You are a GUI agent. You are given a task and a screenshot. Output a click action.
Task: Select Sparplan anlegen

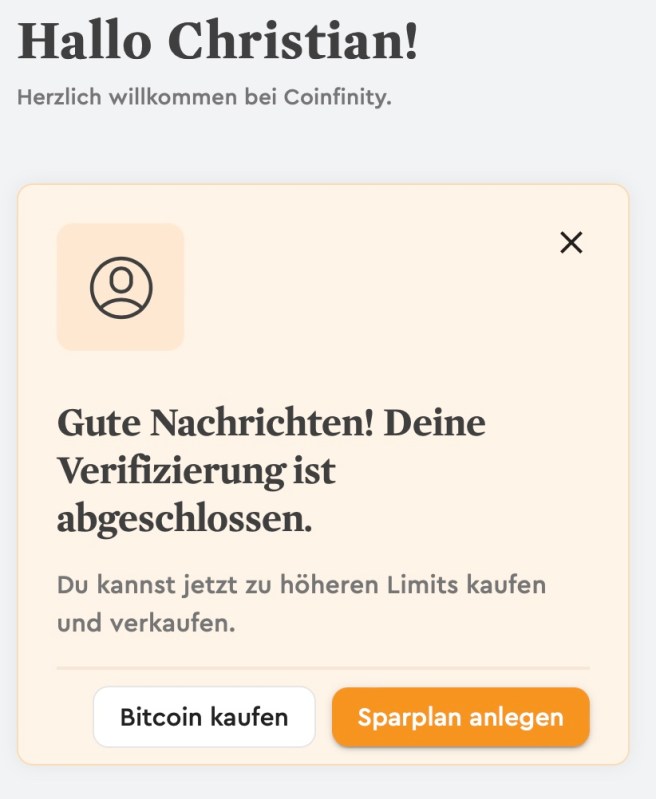[461, 717]
